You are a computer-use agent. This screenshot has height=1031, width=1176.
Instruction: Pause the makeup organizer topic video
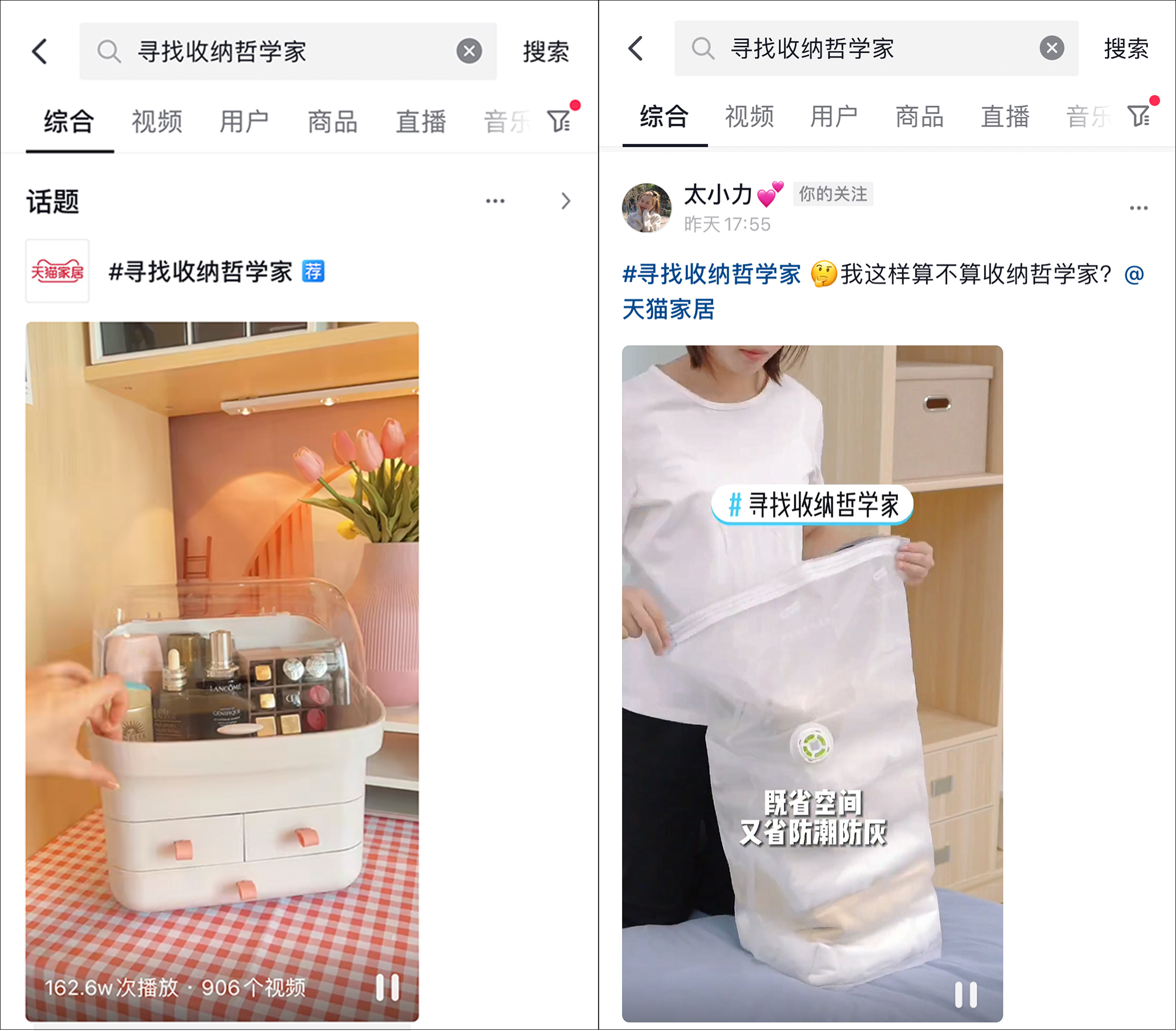[x=387, y=988]
